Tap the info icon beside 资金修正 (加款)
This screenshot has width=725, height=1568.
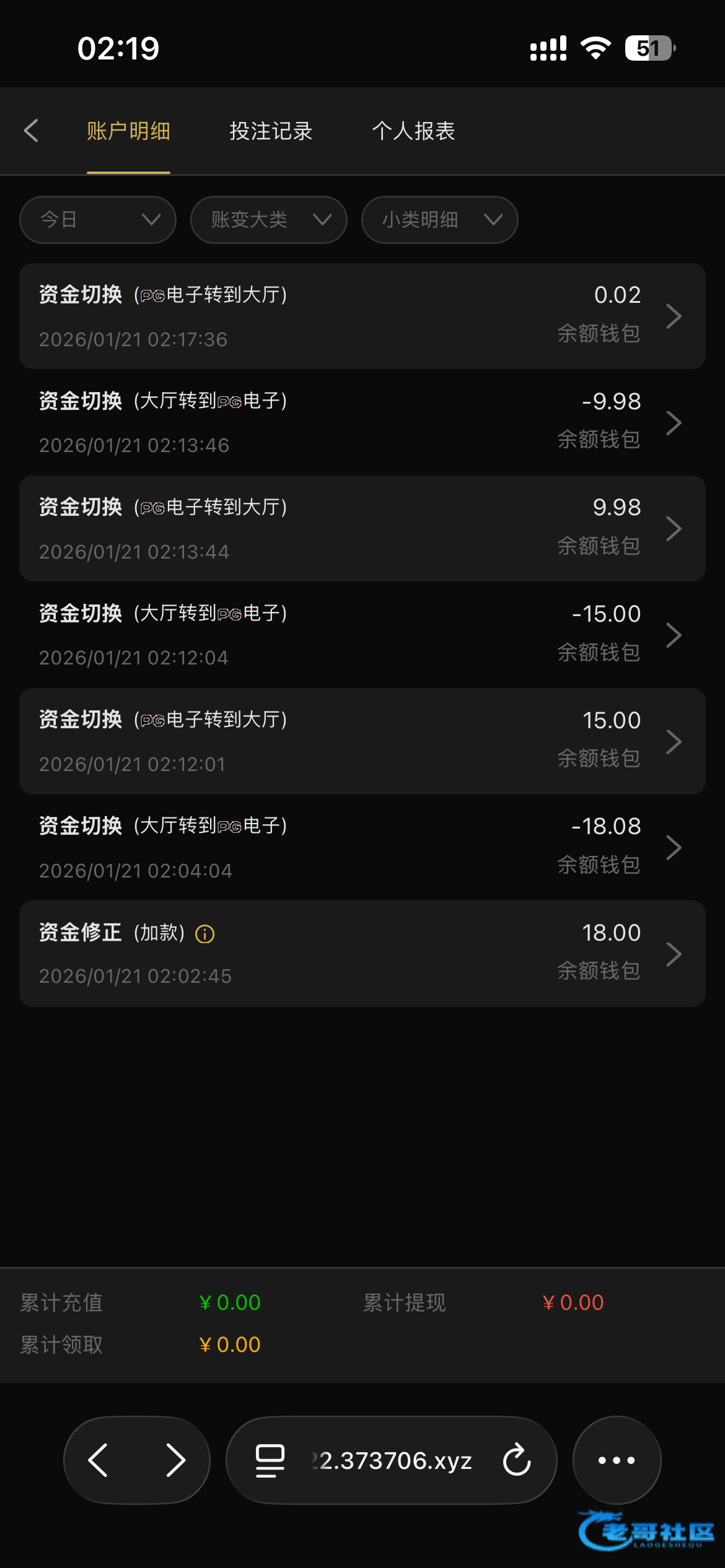[x=204, y=934]
